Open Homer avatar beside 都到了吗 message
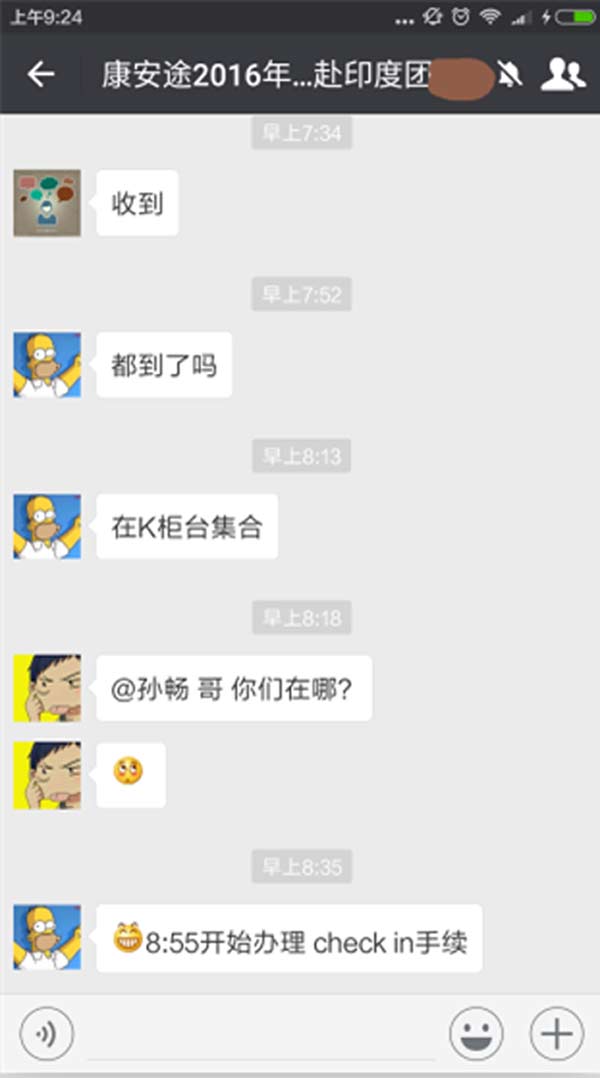 tap(47, 365)
